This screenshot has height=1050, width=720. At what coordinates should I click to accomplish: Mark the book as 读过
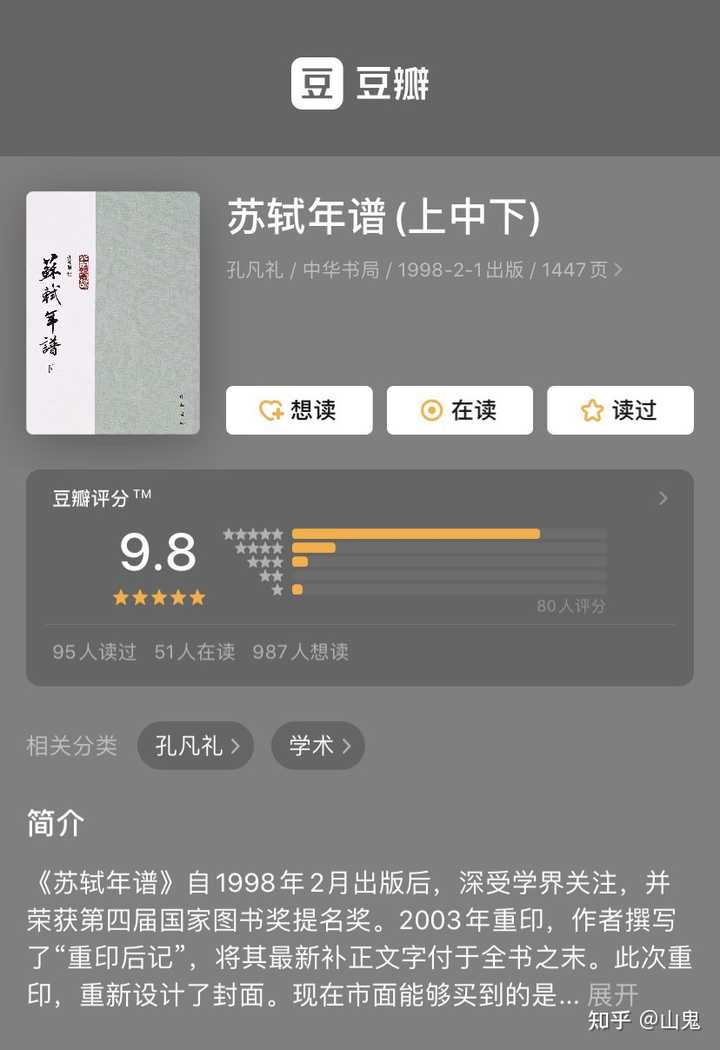[620, 410]
